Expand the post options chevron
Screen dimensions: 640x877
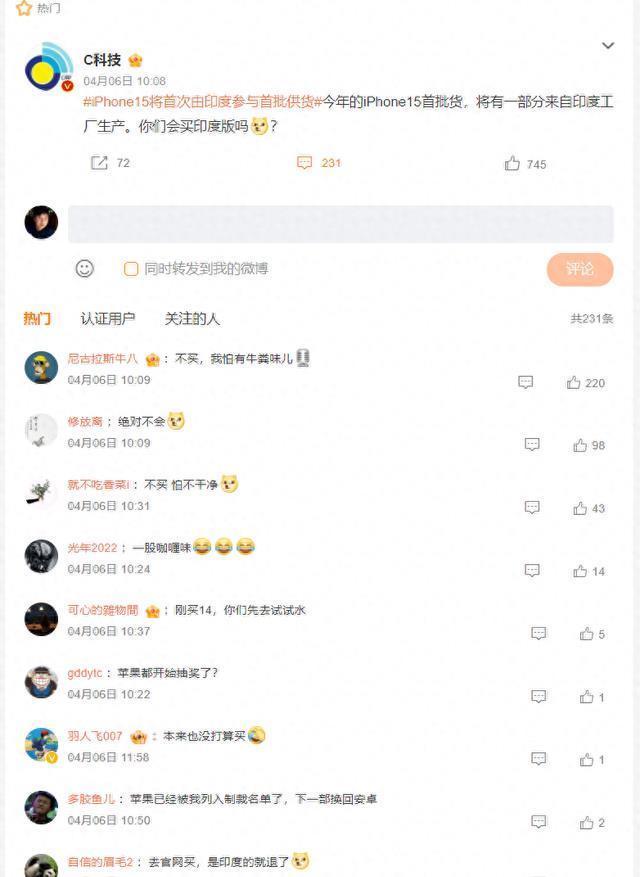(x=607, y=46)
